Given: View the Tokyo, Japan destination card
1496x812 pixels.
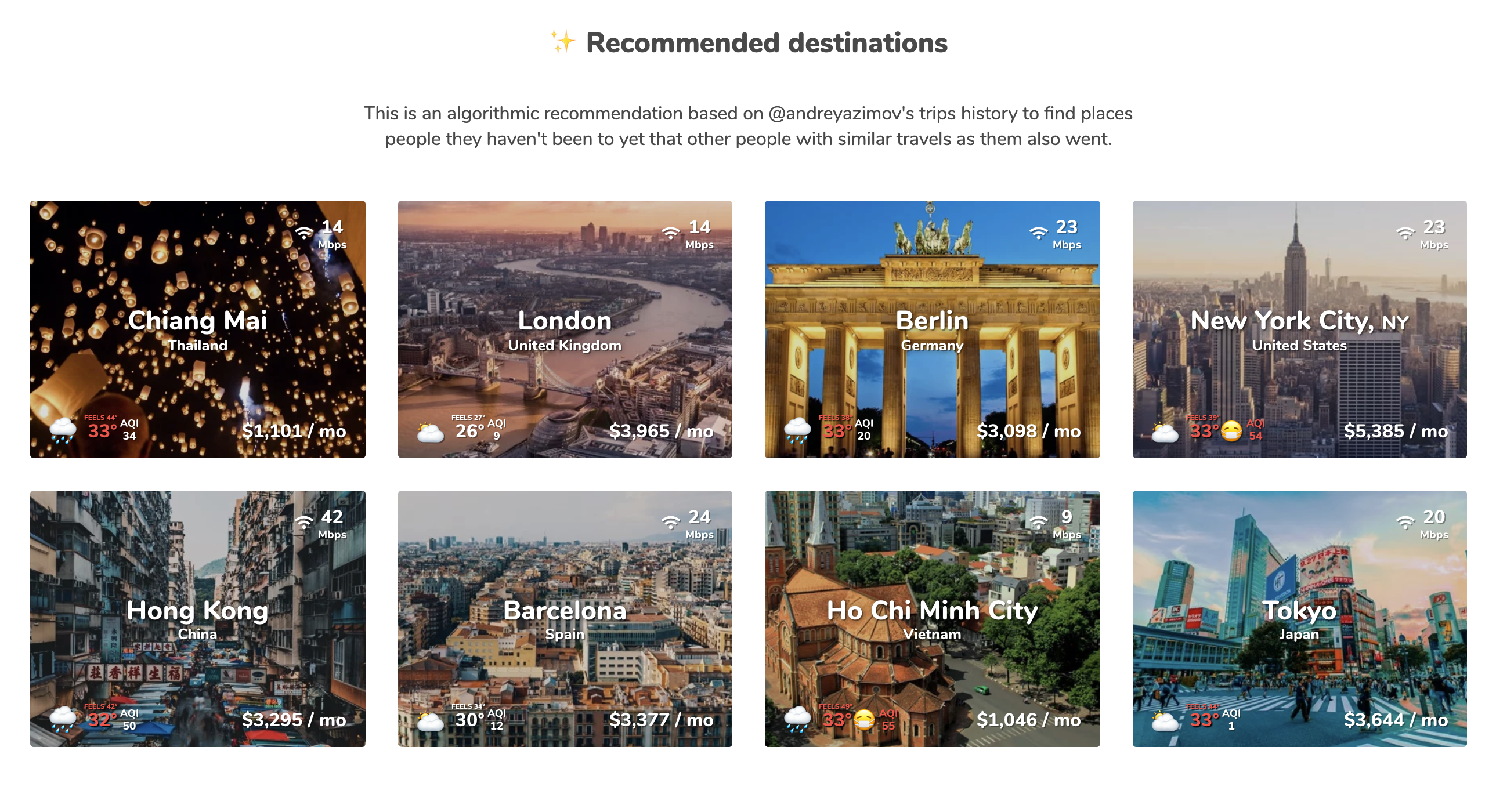Looking at the screenshot, I should click(1299, 619).
